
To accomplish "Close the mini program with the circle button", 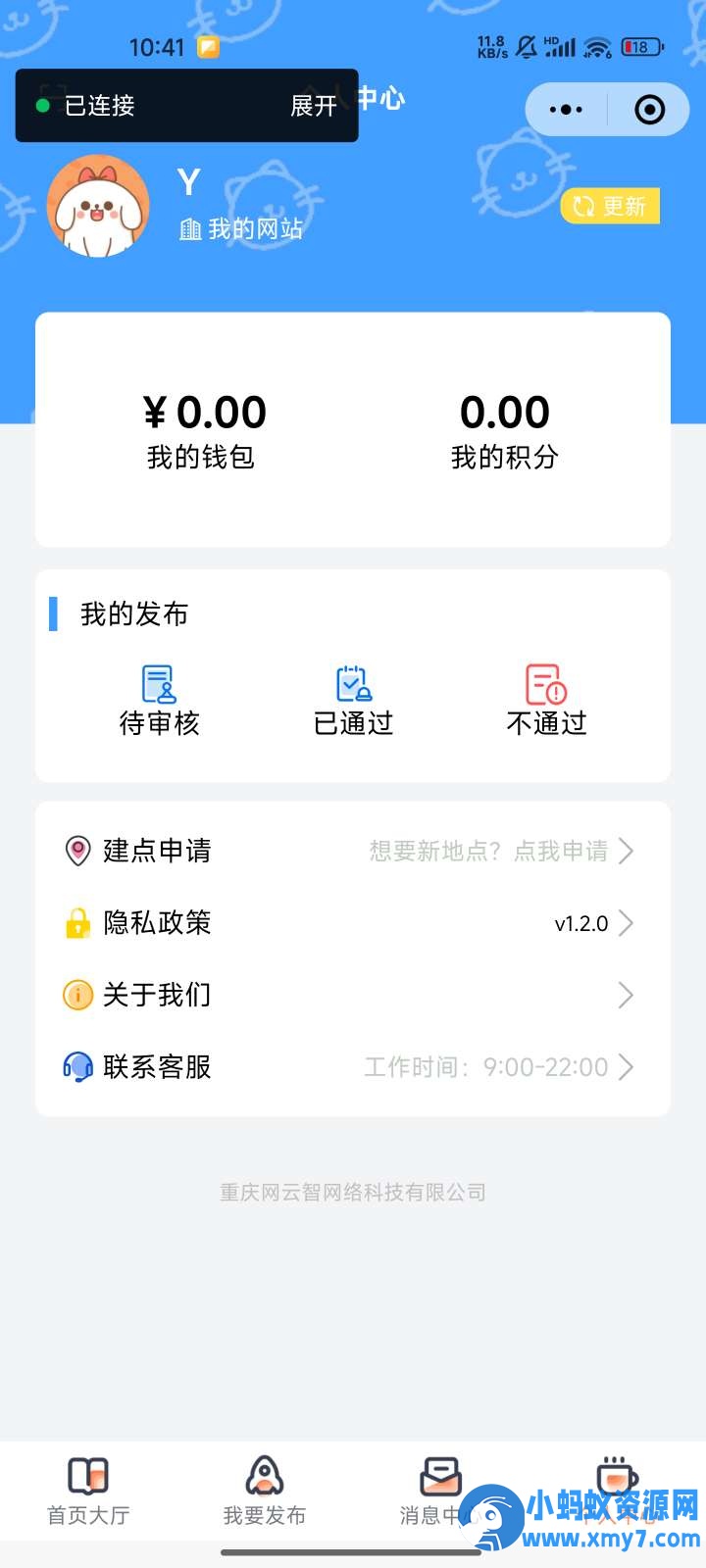I will point(649,110).
